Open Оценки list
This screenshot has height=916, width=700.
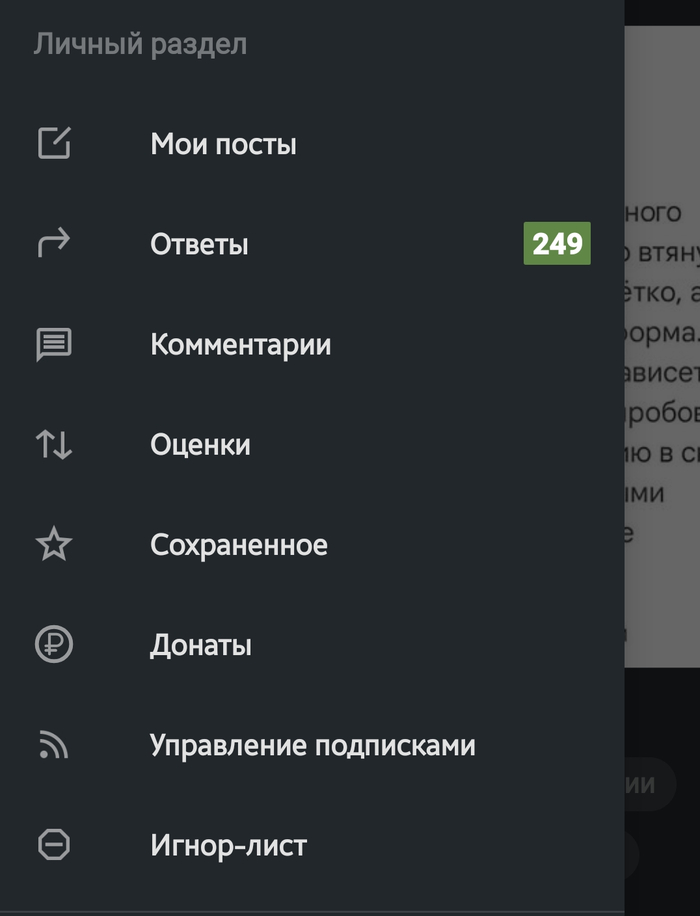pyautogui.click(x=200, y=445)
